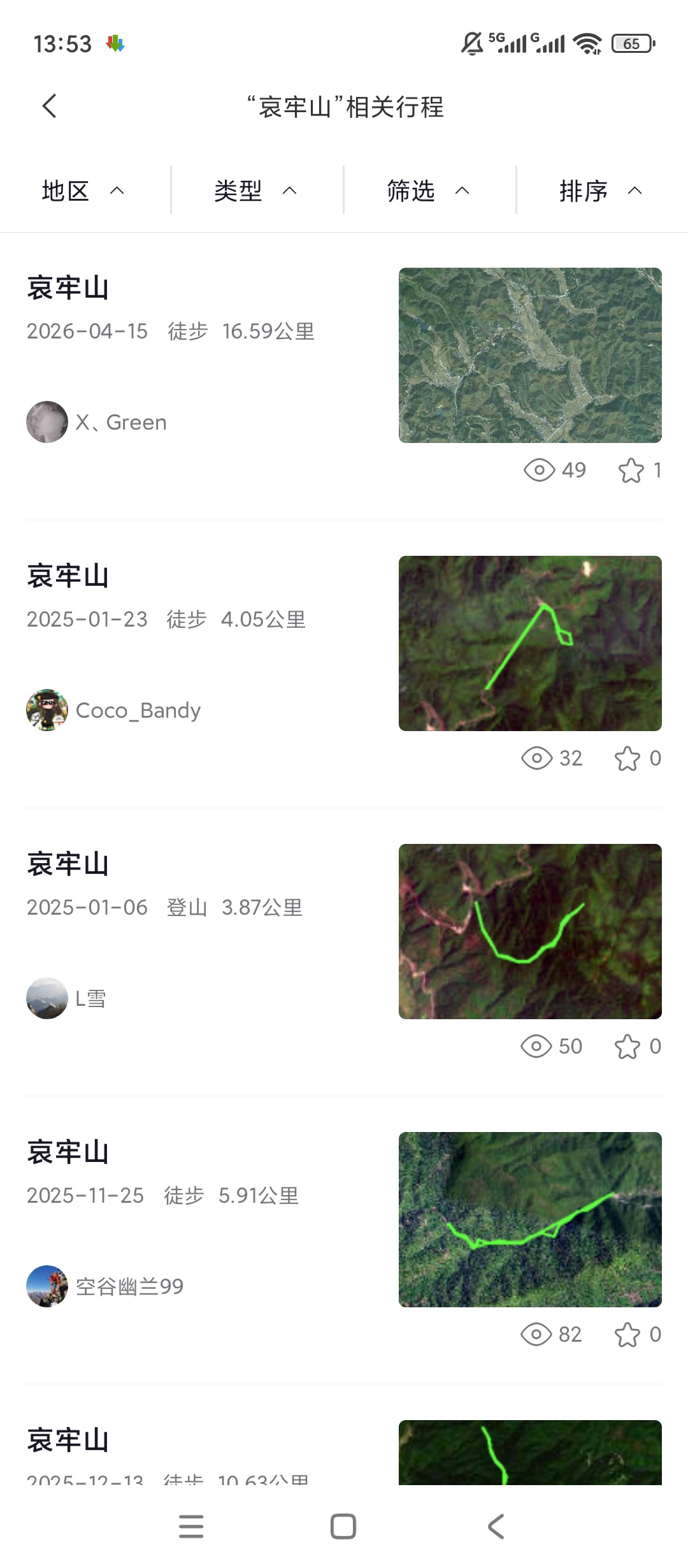Open the 排序 sorting dropdown
Image resolution: width=688 pixels, height=1568 pixels.
coord(602,191)
